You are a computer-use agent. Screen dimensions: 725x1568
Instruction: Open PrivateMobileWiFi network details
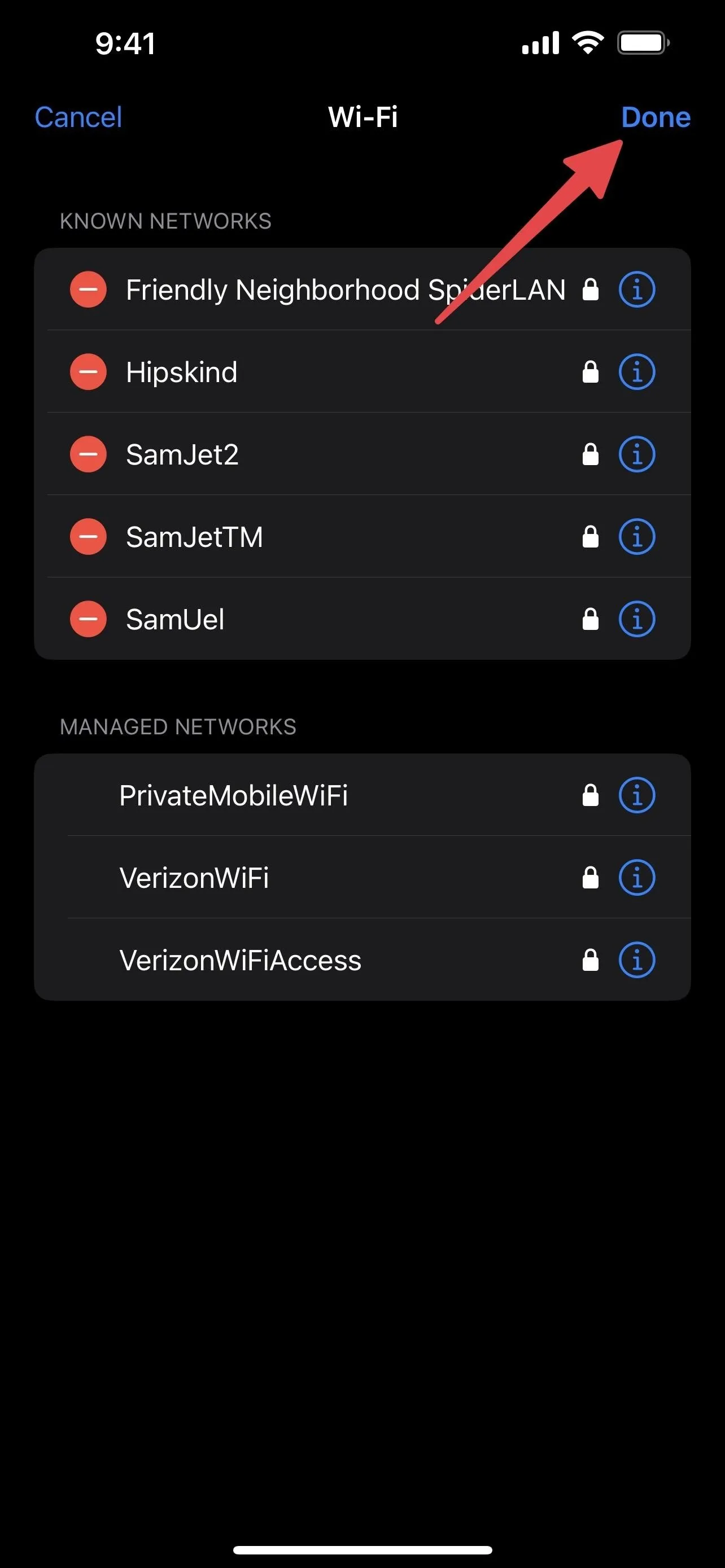click(x=637, y=795)
